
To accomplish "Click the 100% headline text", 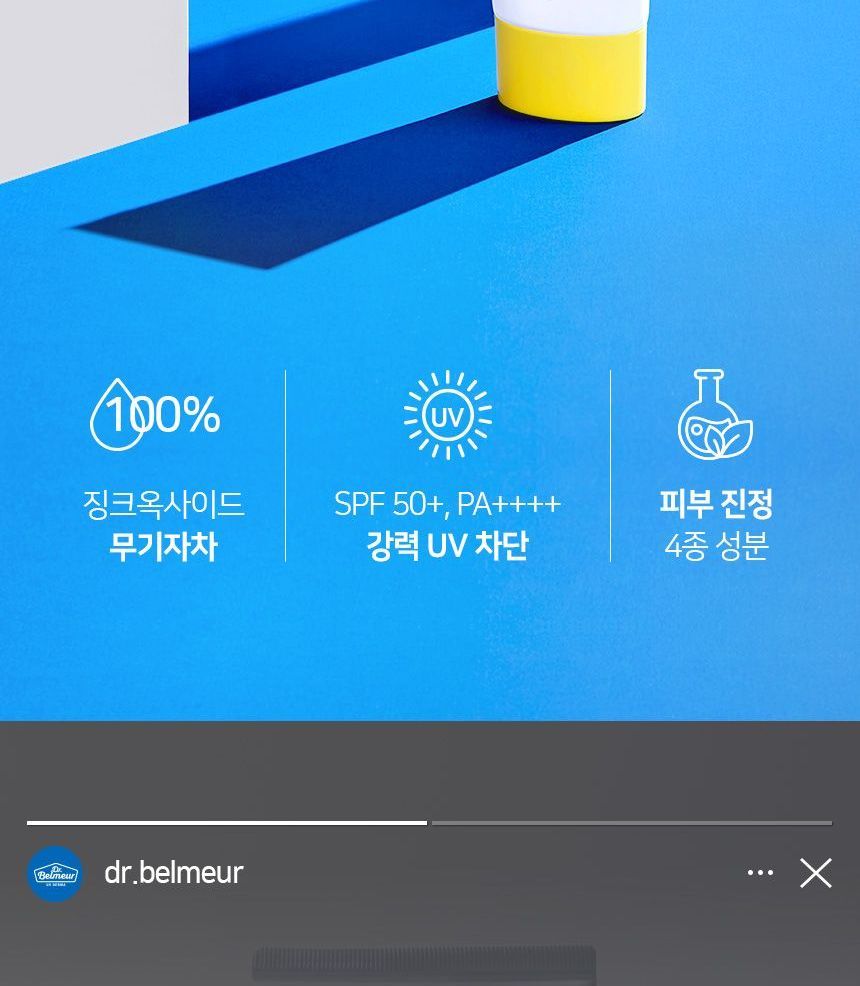I will coord(165,415).
